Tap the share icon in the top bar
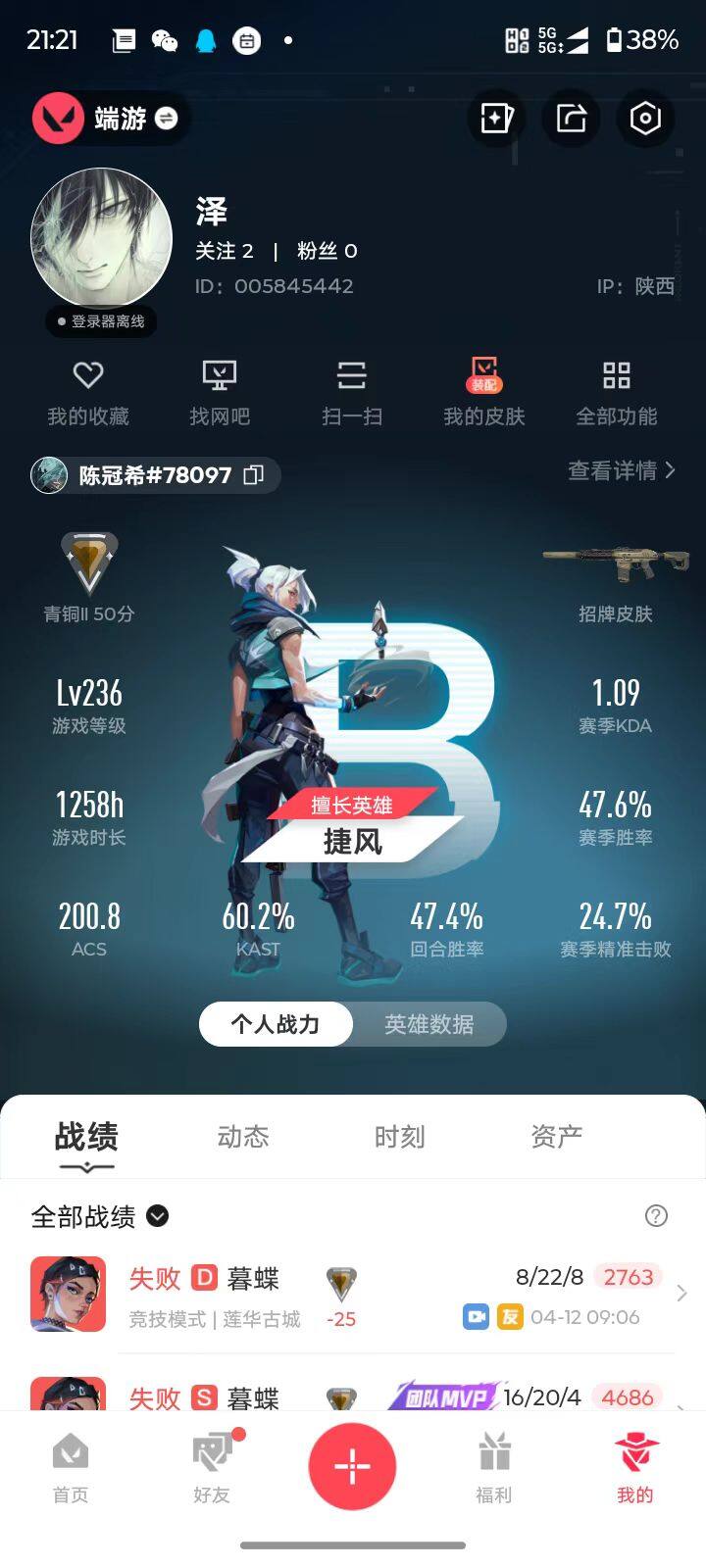 point(570,118)
